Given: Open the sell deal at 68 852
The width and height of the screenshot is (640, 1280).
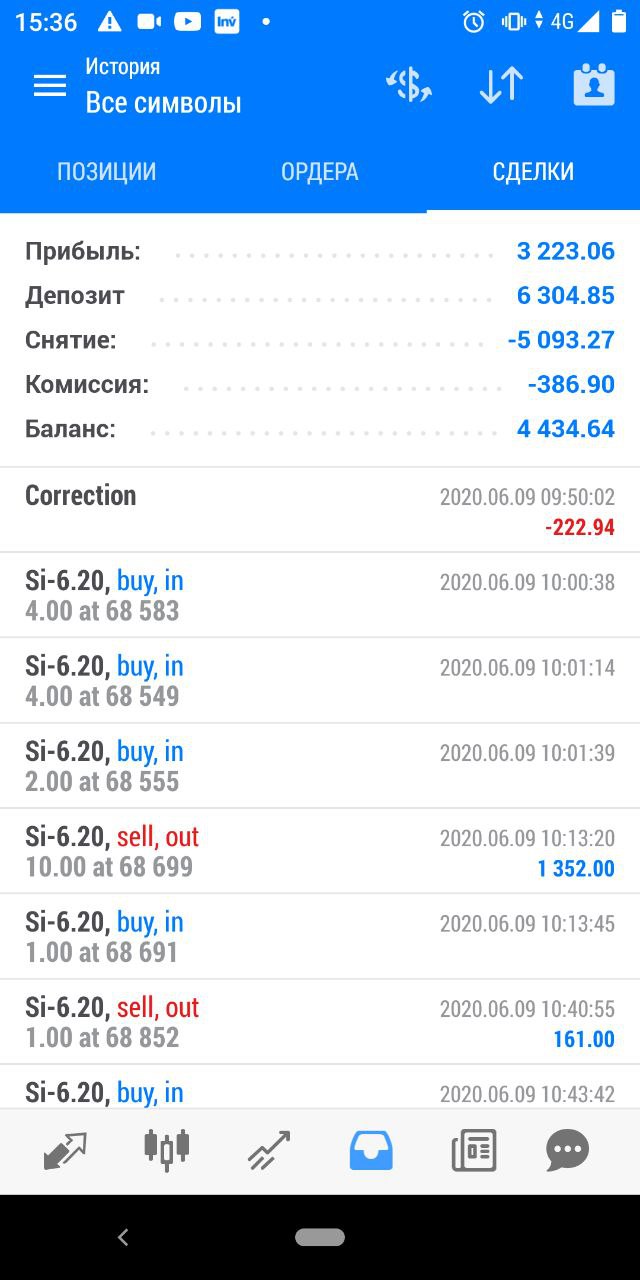Looking at the screenshot, I should pos(320,1022).
